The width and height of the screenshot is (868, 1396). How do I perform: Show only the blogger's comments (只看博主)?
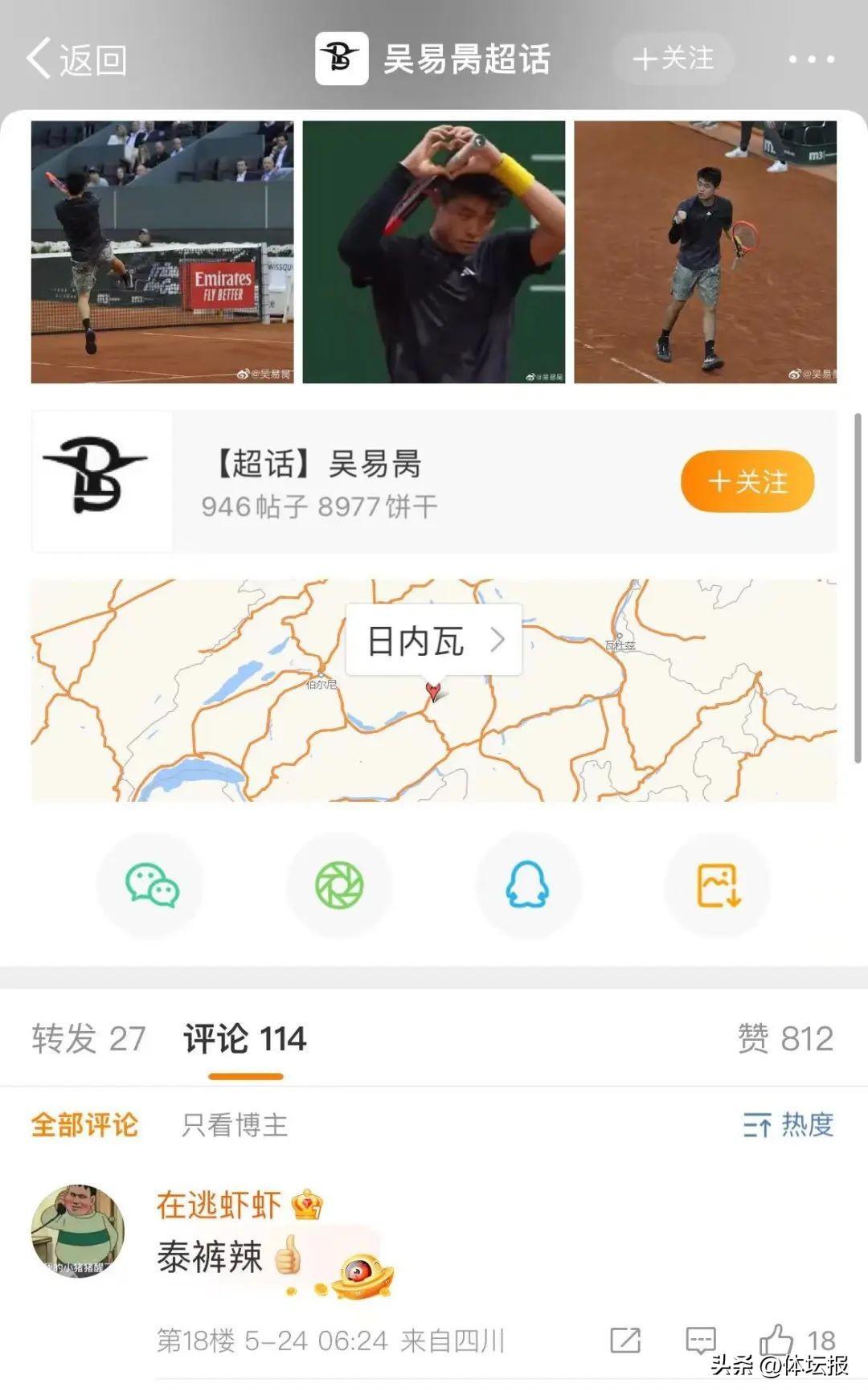tap(234, 1125)
